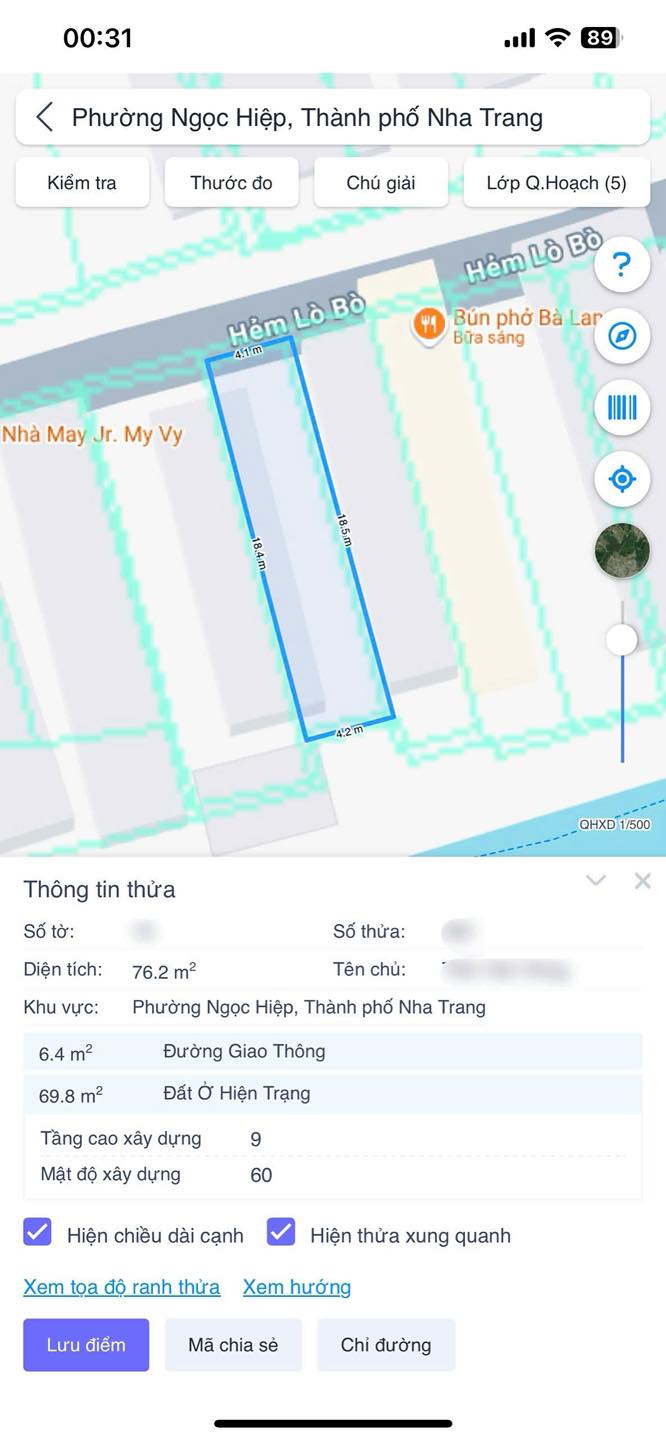
Task: Switch to the satellite imagery thumbnail
Action: tap(622, 550)
